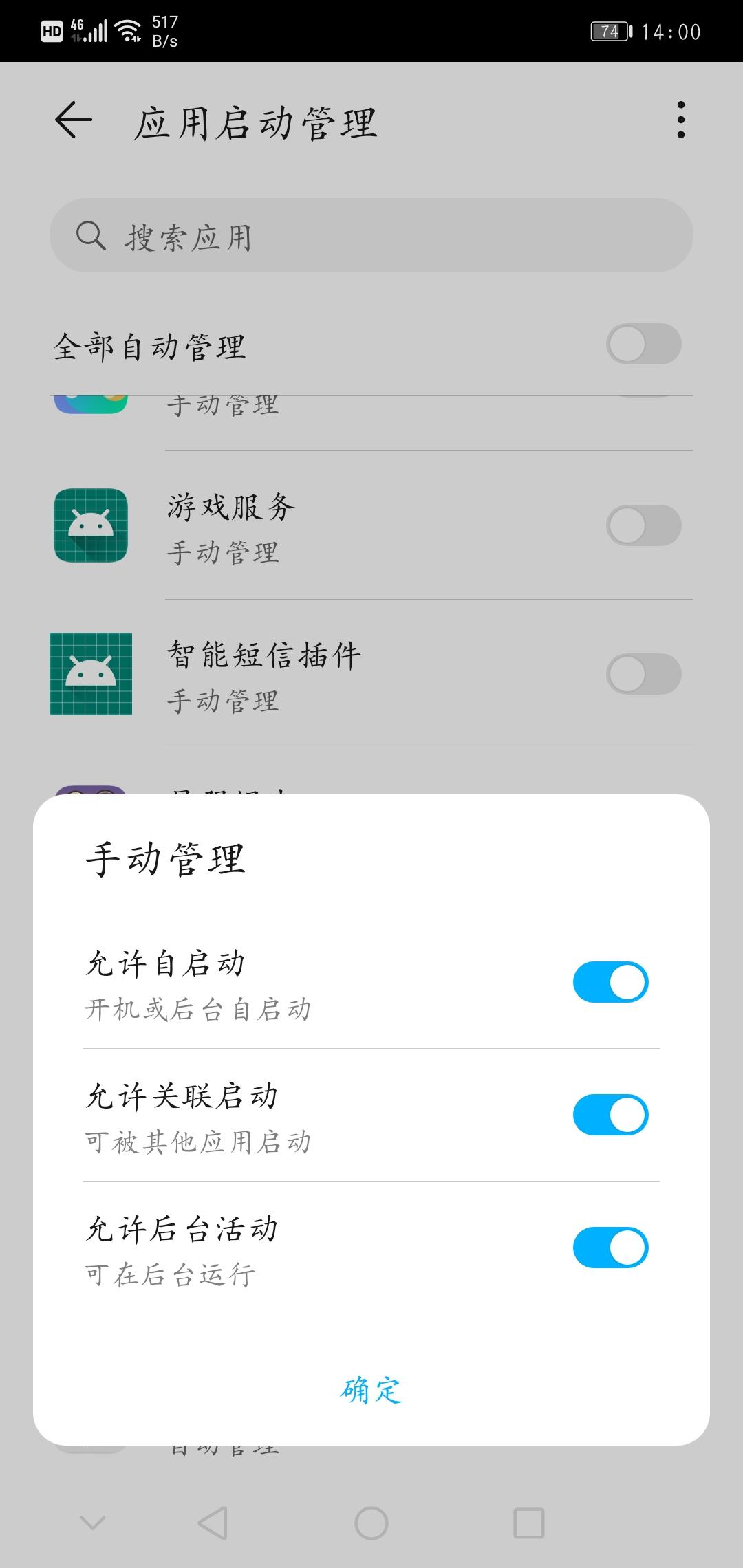Image resolution: width=743 pixels, height=1568 pixels.
Task: Switch off 允许后台活动
Action: 610,1248
